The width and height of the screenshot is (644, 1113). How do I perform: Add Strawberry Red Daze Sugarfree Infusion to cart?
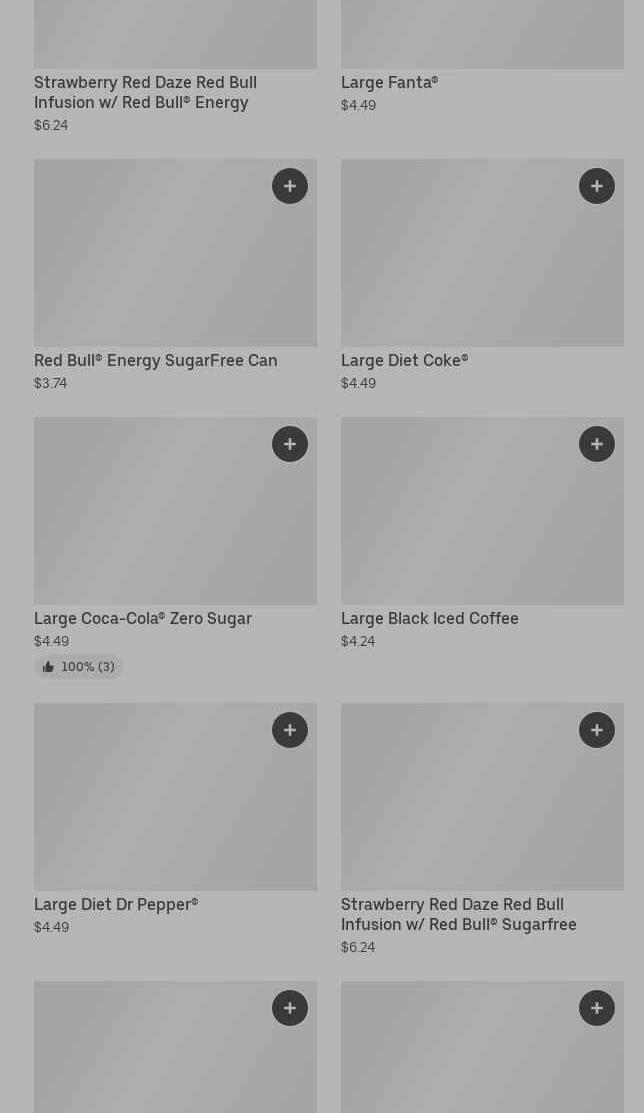(x=597, y=730)
